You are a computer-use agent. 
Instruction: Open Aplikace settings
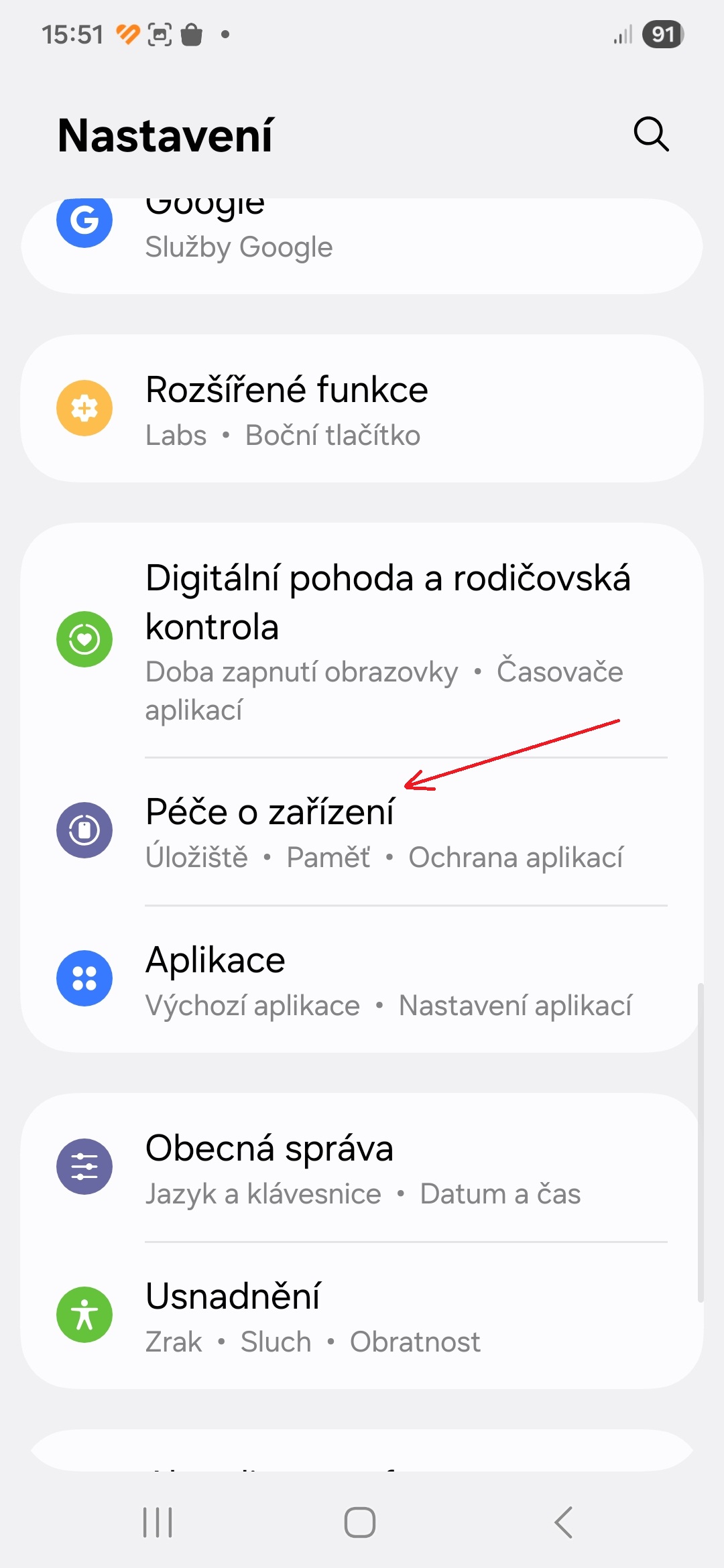pos(362,980)
